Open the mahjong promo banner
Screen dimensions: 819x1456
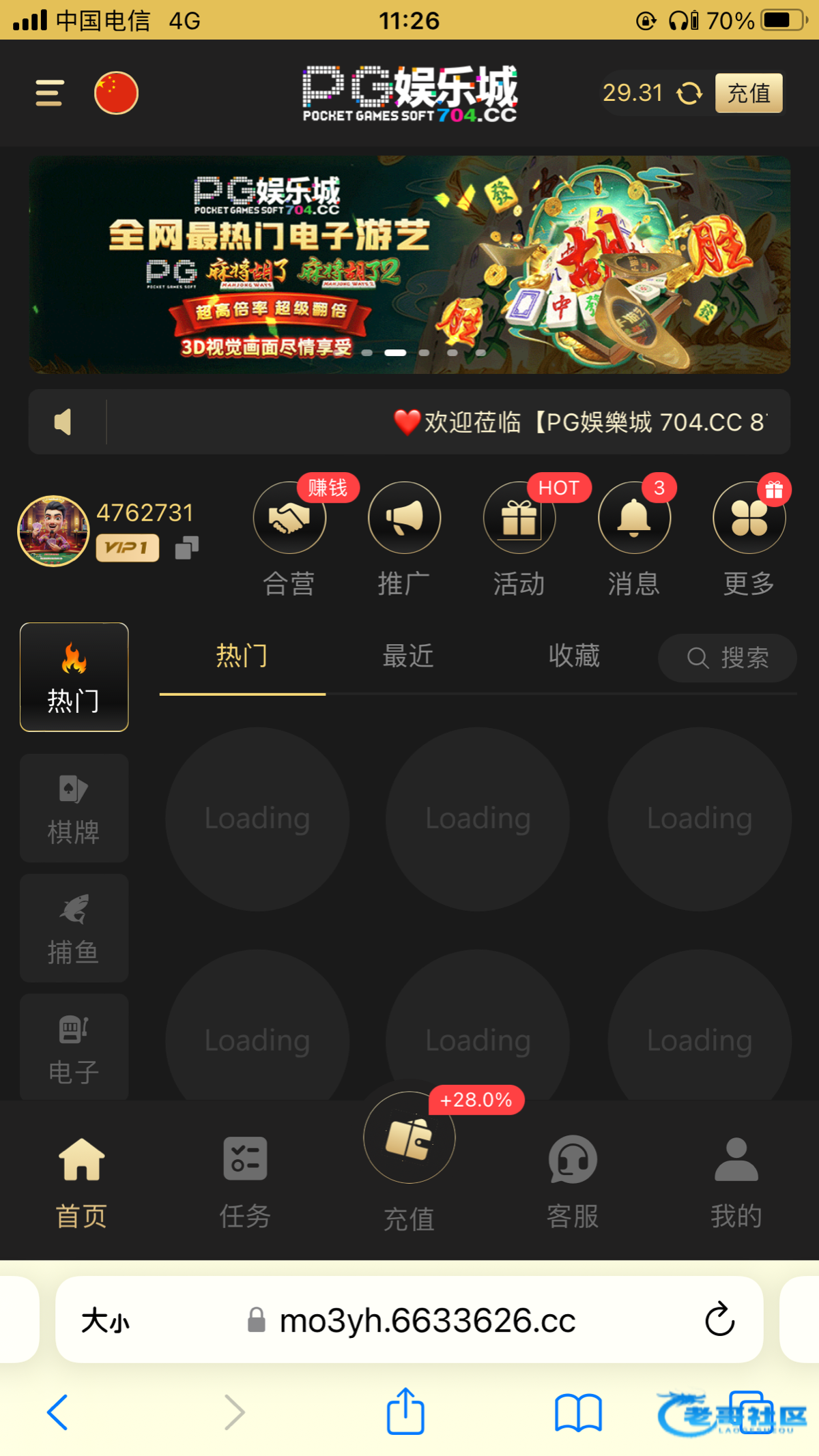click(x=409, y=265)
